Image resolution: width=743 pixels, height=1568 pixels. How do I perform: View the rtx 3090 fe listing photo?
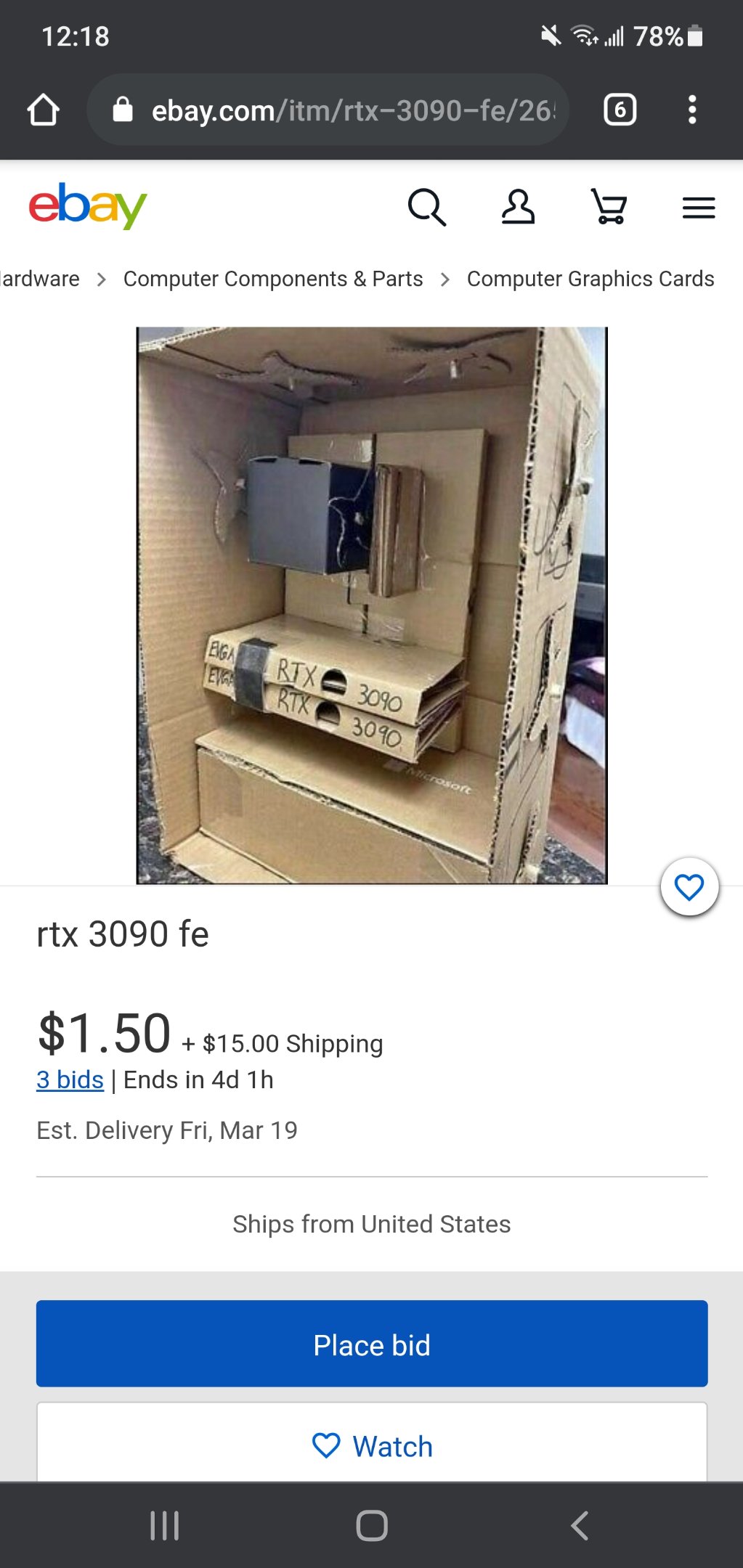tap(372, 605)
